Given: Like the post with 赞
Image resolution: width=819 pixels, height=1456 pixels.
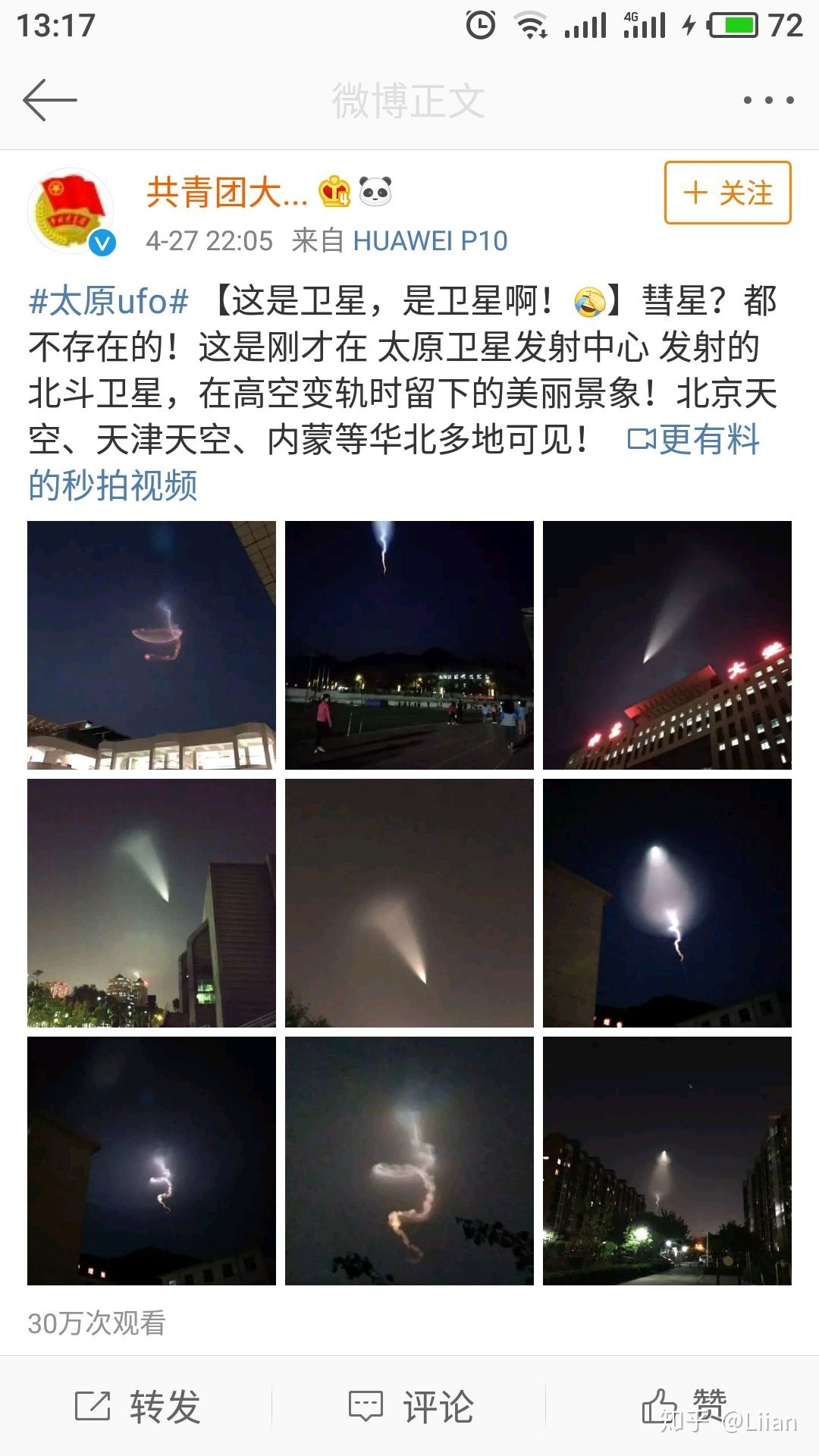Looking at the screenshot, I should click(684, 1405).
